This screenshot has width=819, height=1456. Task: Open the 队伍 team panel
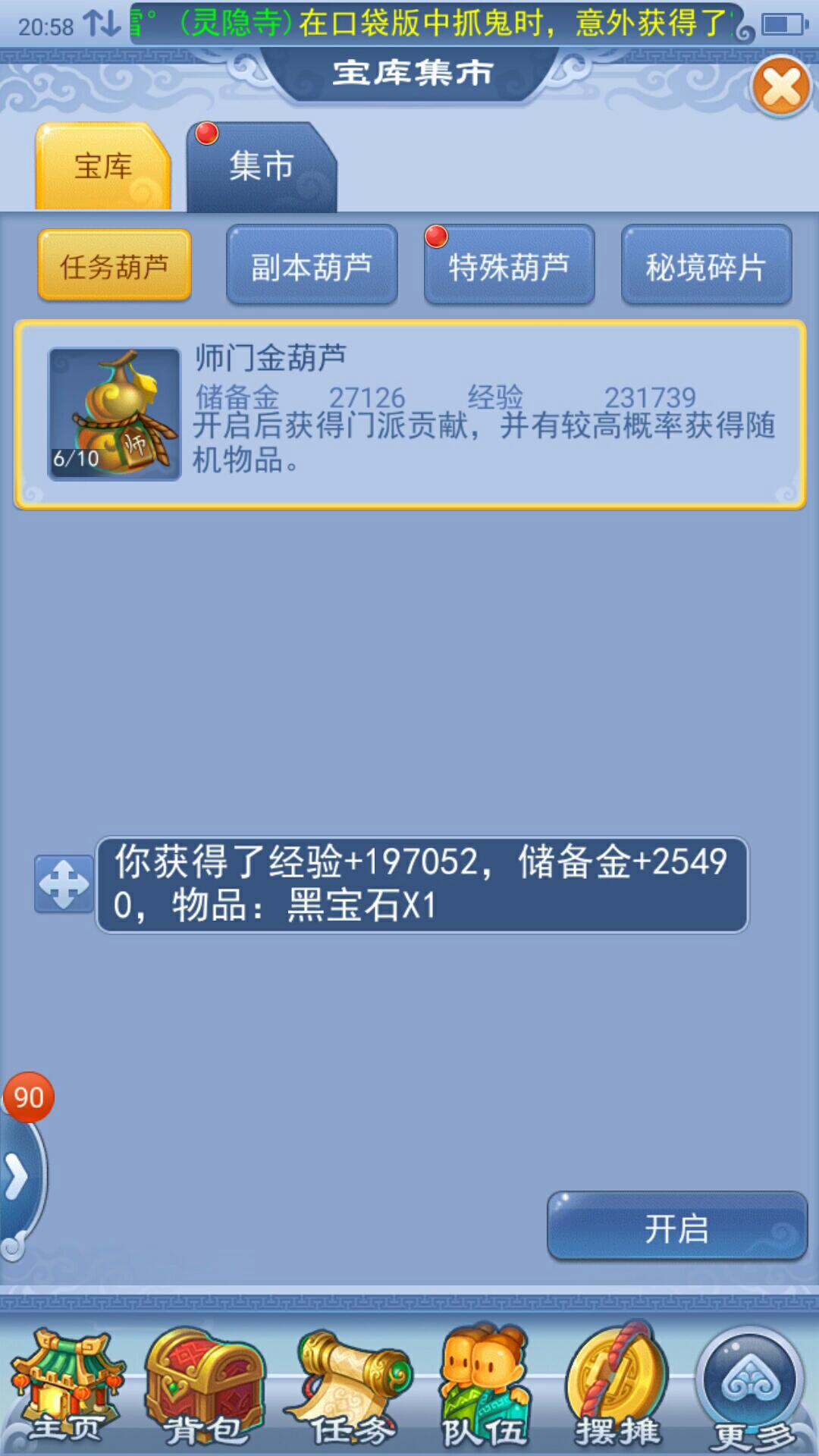point(484,1389)
